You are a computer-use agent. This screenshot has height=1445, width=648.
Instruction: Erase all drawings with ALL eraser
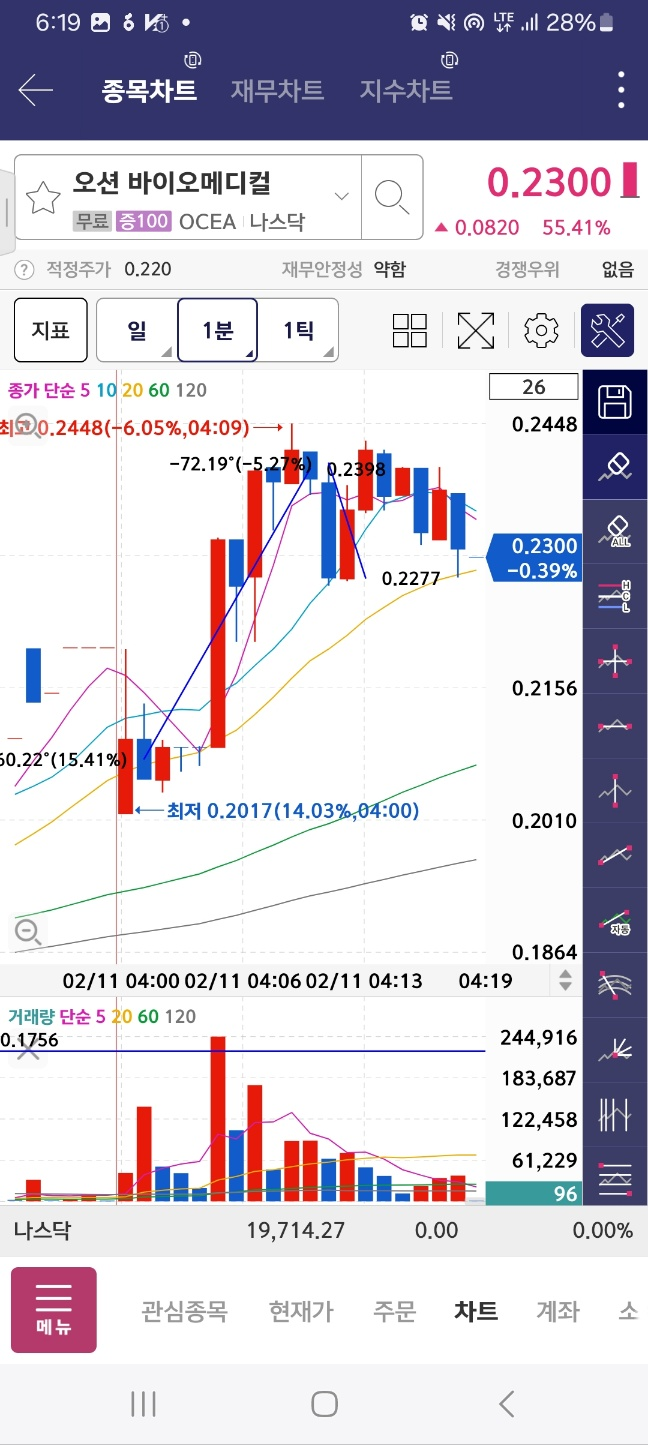point(615,531)
